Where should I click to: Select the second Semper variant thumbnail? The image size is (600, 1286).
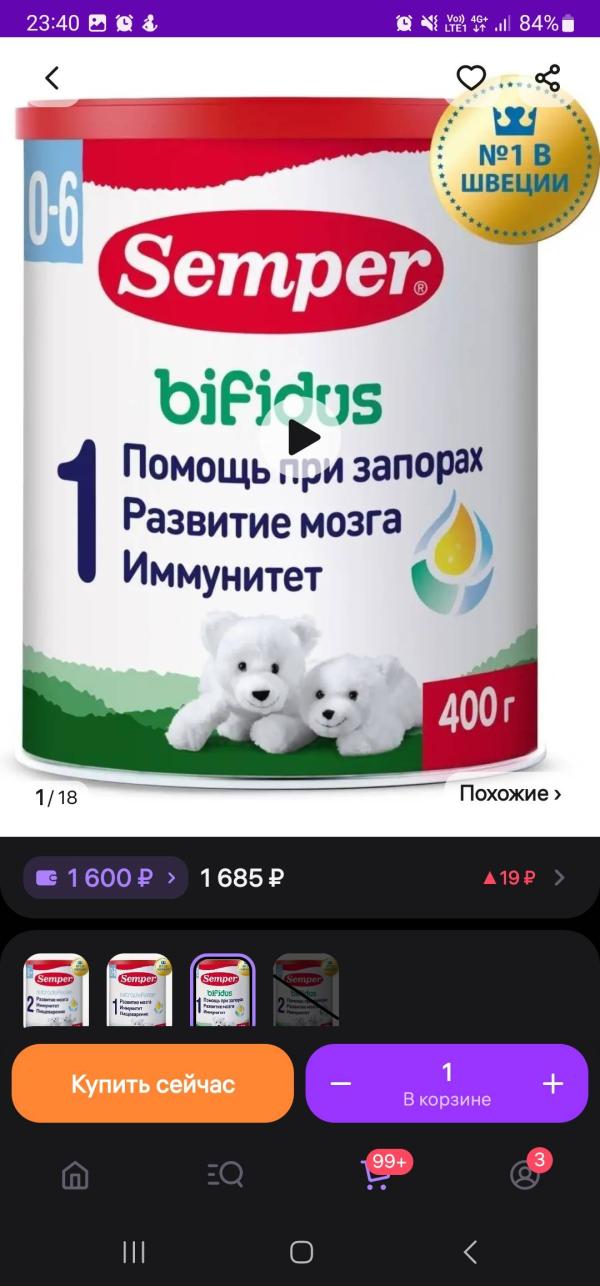140,990
